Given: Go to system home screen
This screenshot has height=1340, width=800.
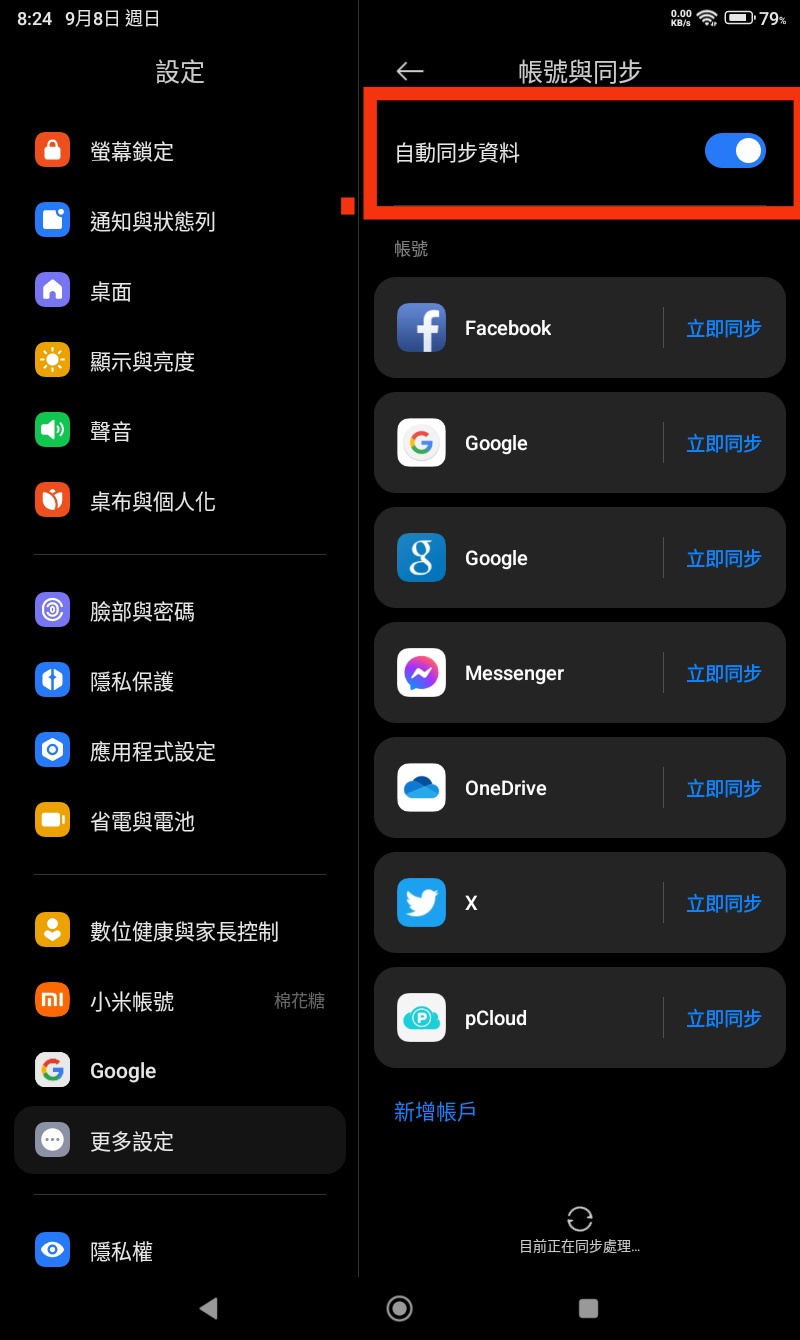Looking at the screenshot, I should coord(399,1308).
